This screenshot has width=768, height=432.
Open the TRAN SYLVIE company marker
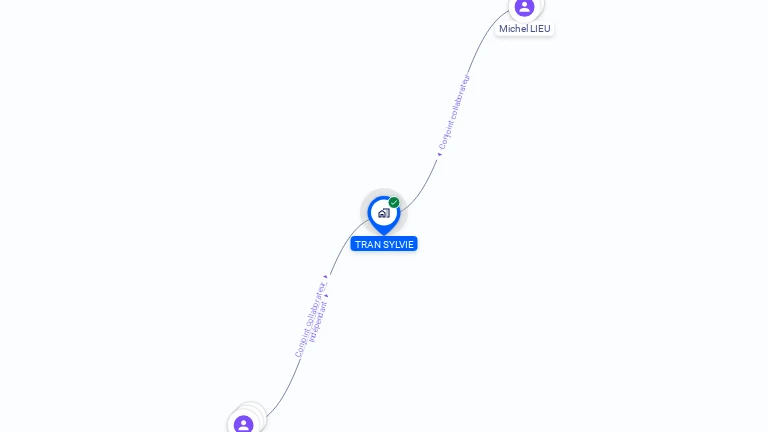tap(383, 213)
